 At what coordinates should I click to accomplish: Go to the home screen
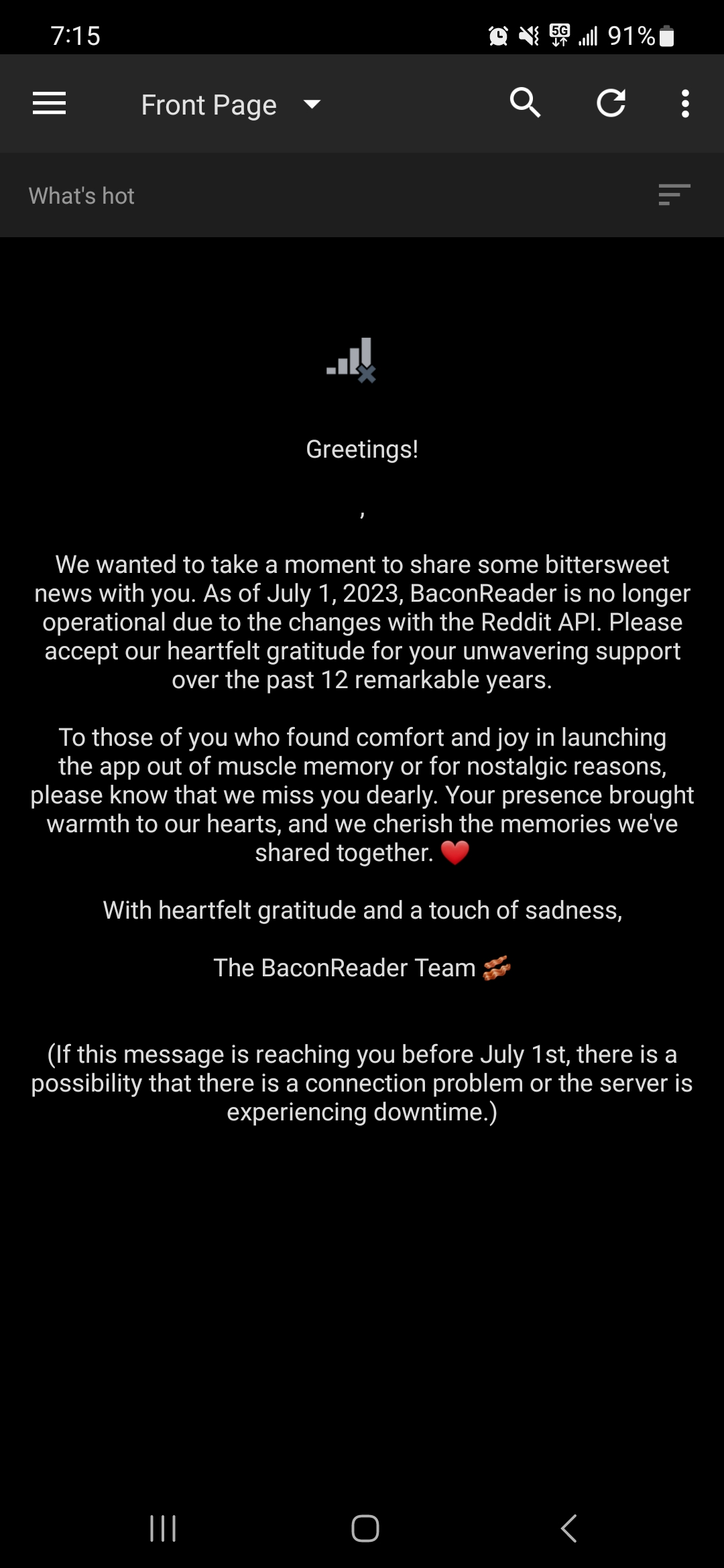coord(365,1528)
